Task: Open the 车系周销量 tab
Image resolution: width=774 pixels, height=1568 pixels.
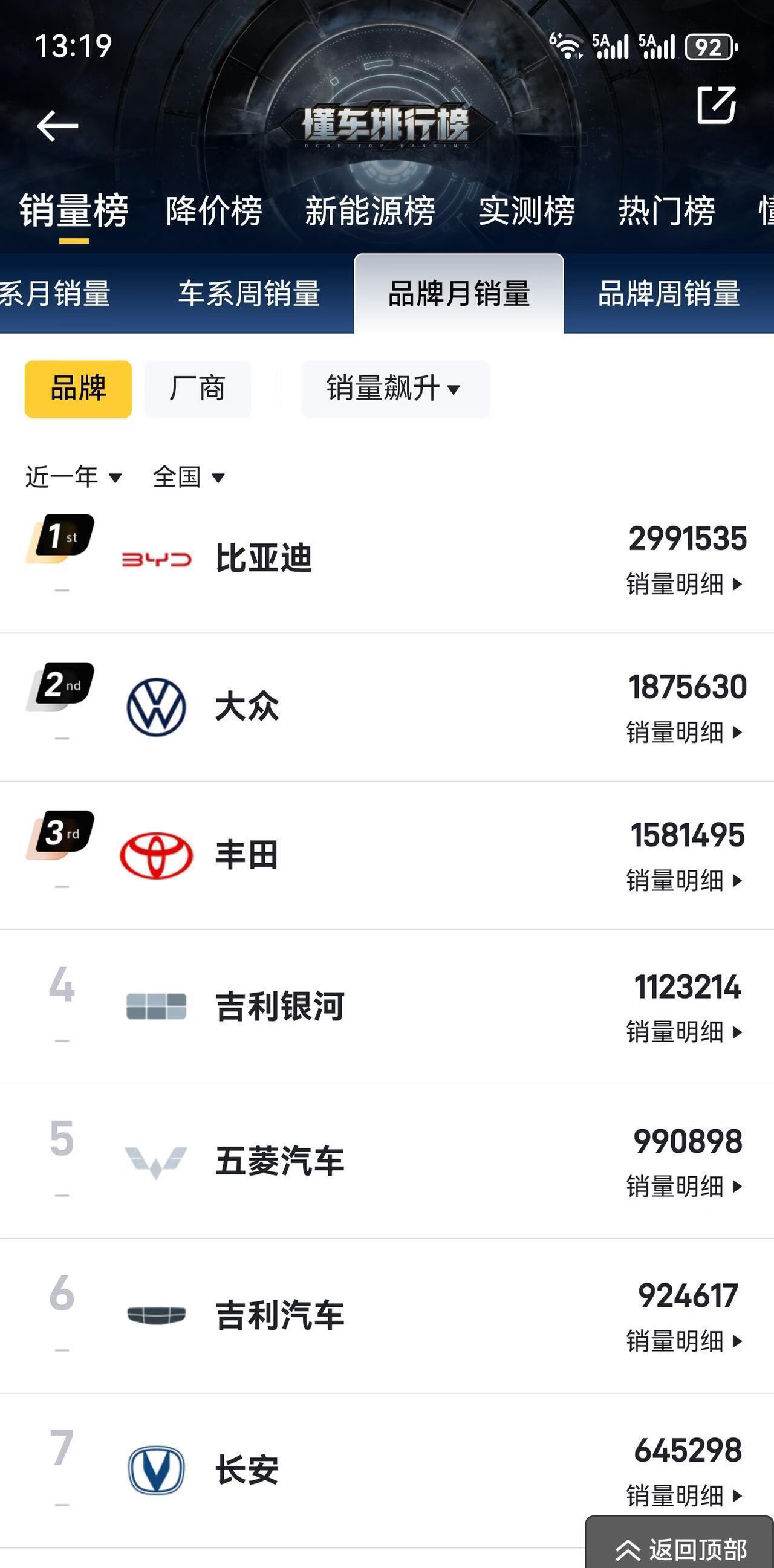Action: pyautogui.click(x=250, y=294)
